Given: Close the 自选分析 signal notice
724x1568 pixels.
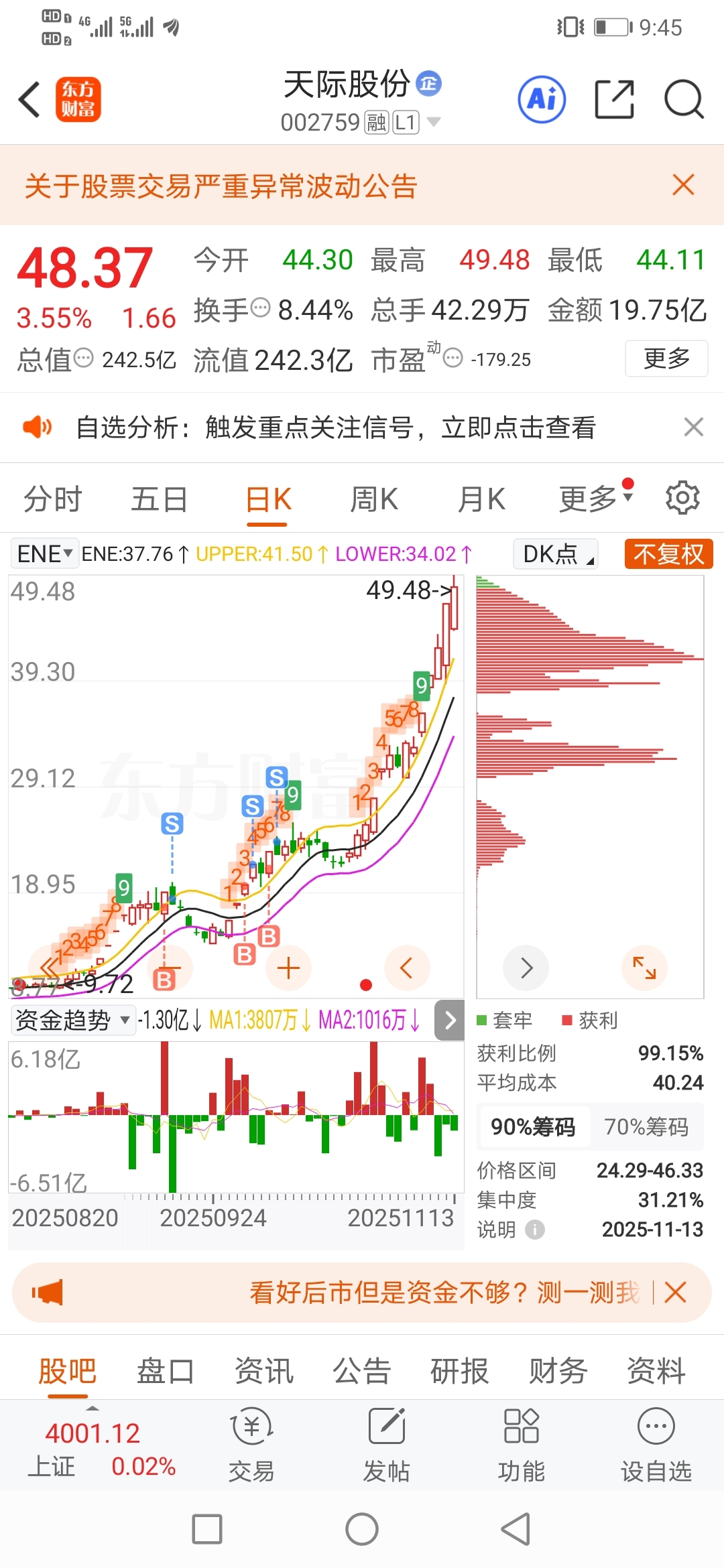Looking at the screenshot, I should pos(693,427).
